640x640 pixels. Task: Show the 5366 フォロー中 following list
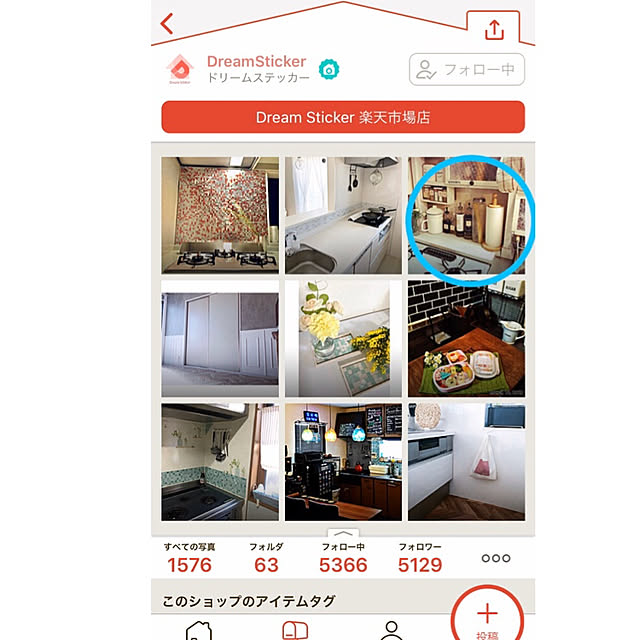point(344,558)
